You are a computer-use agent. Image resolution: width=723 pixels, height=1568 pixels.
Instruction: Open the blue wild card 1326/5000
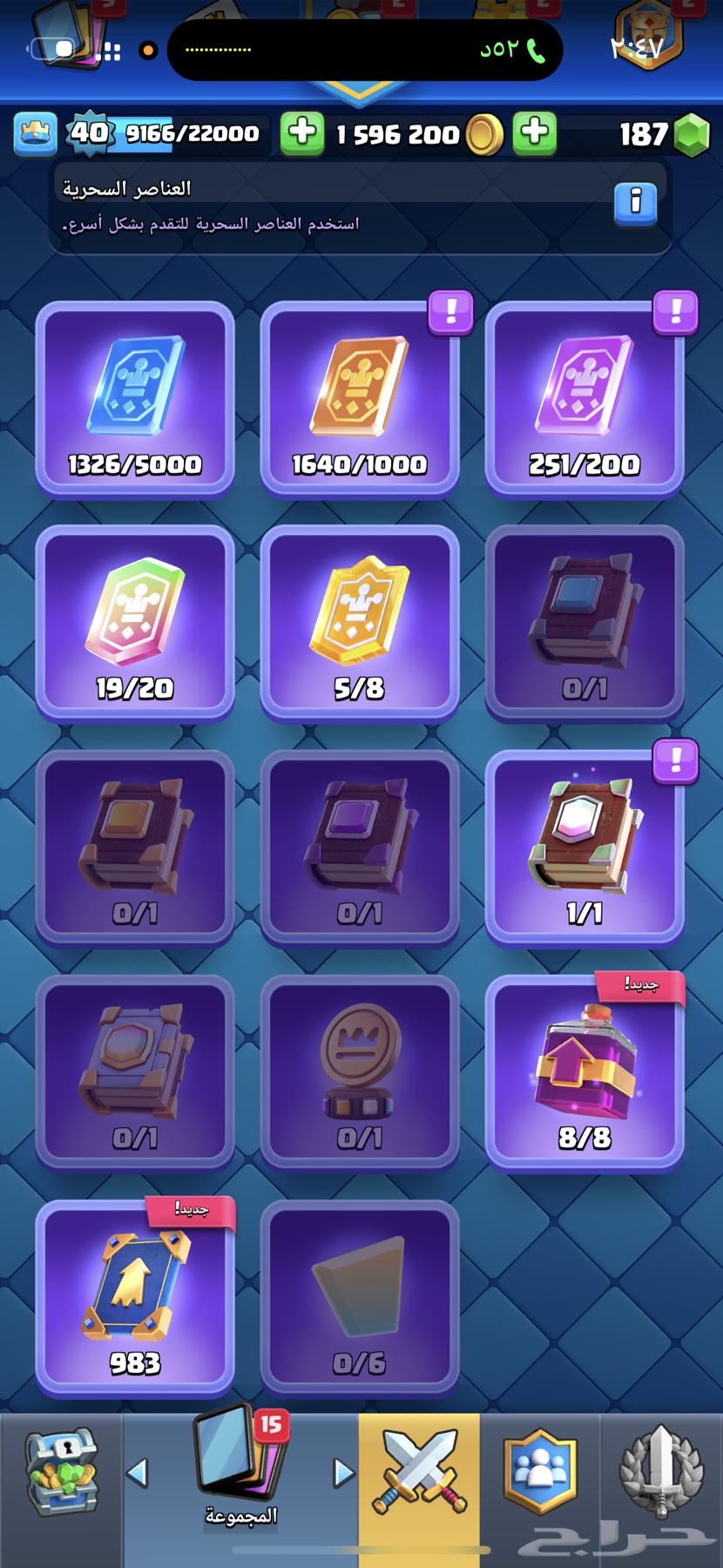click(135, 398)
